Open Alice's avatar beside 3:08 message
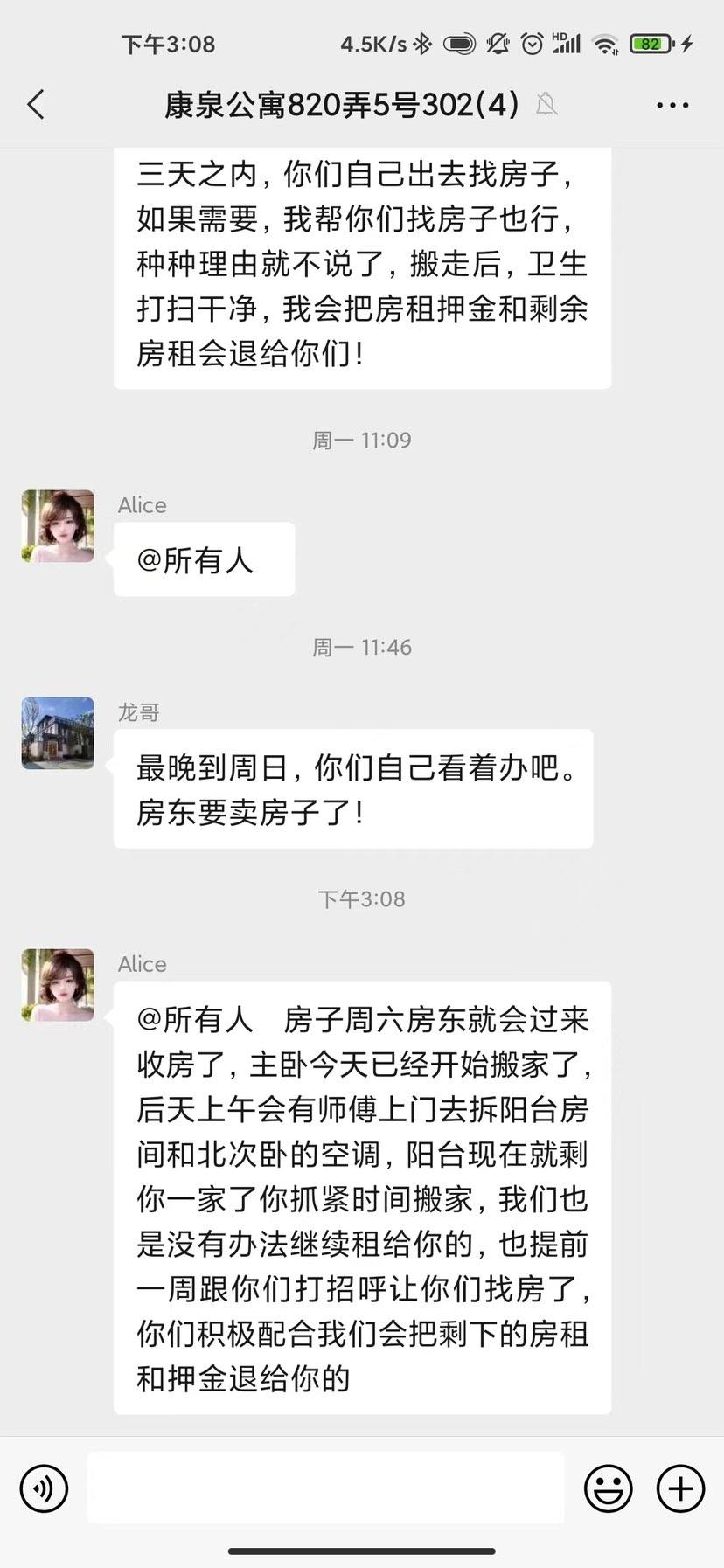Screen dimensions: 724x1568 point(58,984)
